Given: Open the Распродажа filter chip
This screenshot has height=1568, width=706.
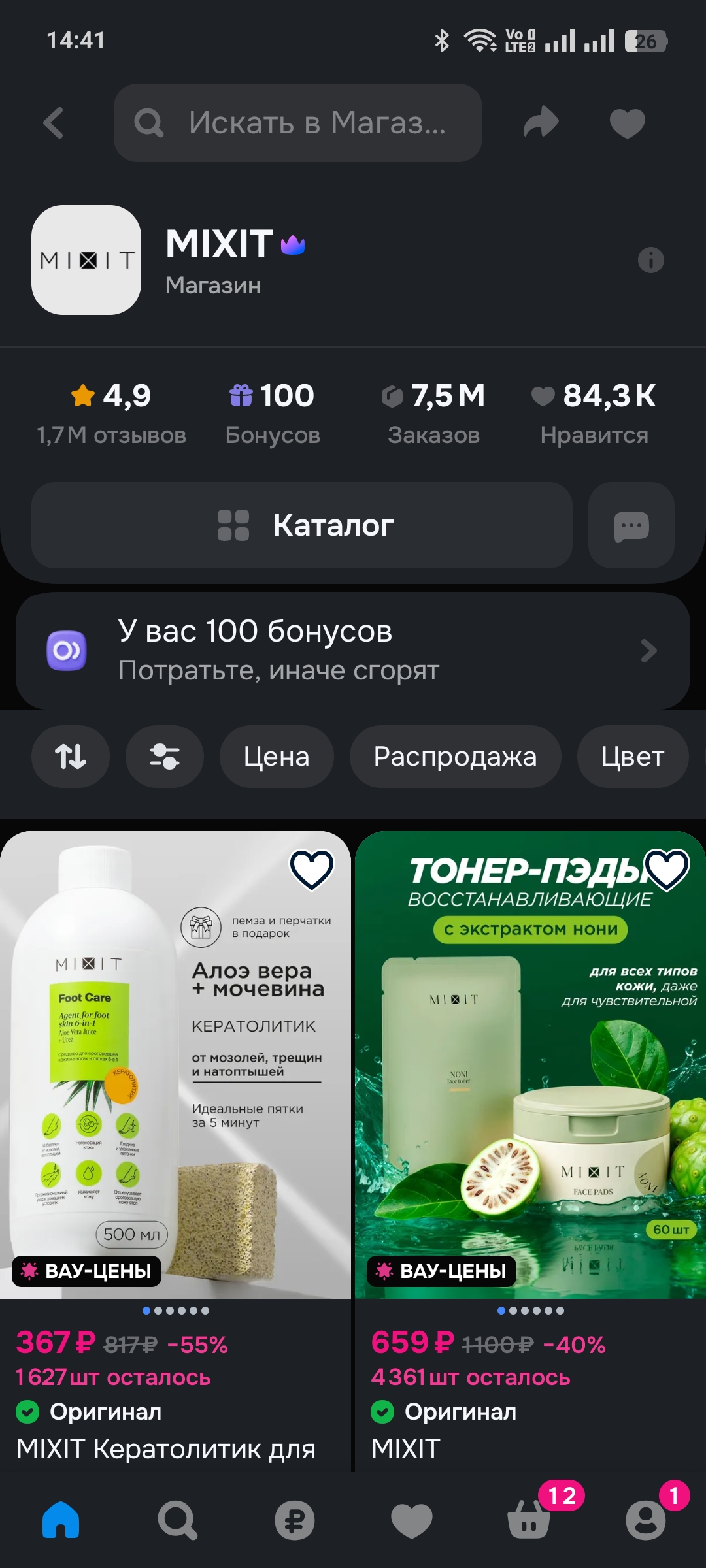Looking at the screenshot, I should tap(456, 757).
